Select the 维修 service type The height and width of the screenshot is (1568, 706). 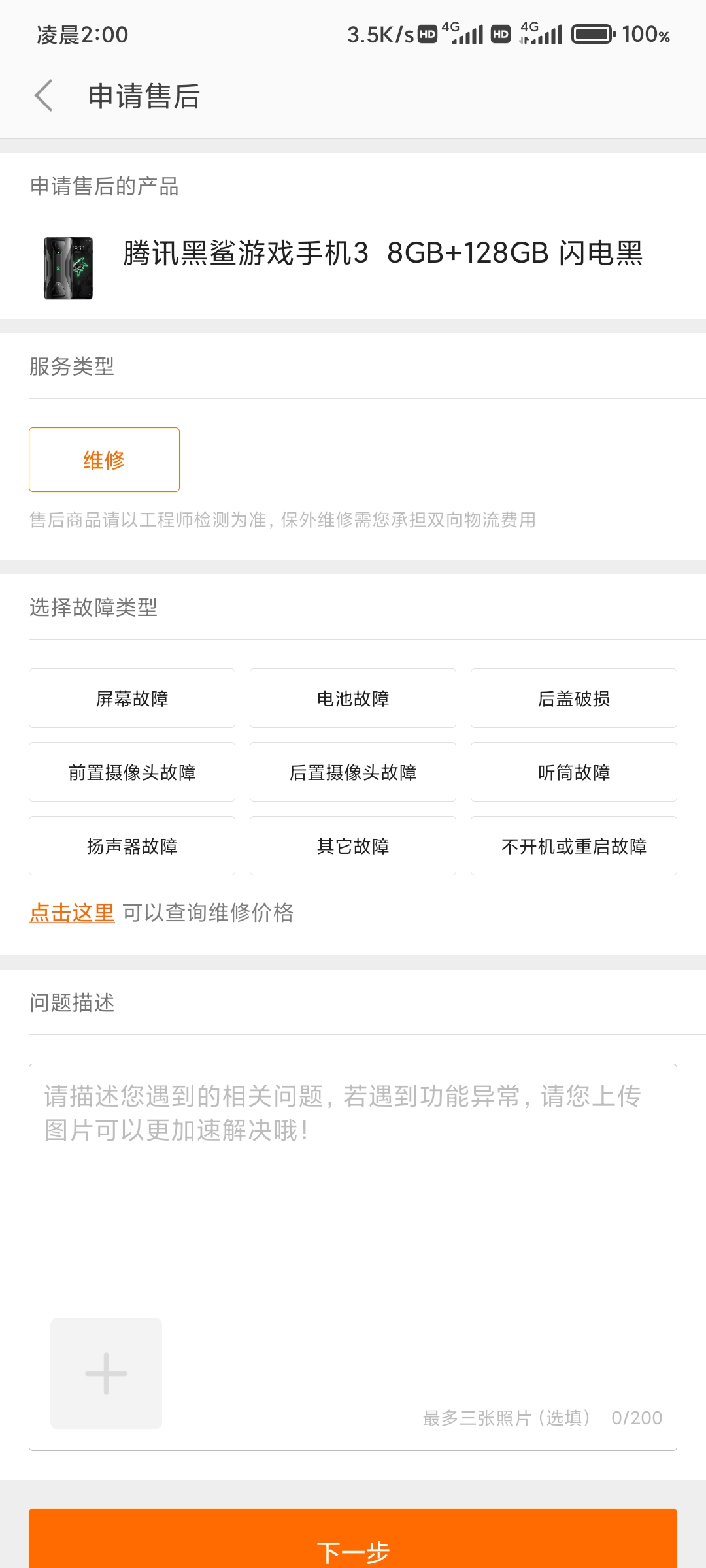(104, 459)
